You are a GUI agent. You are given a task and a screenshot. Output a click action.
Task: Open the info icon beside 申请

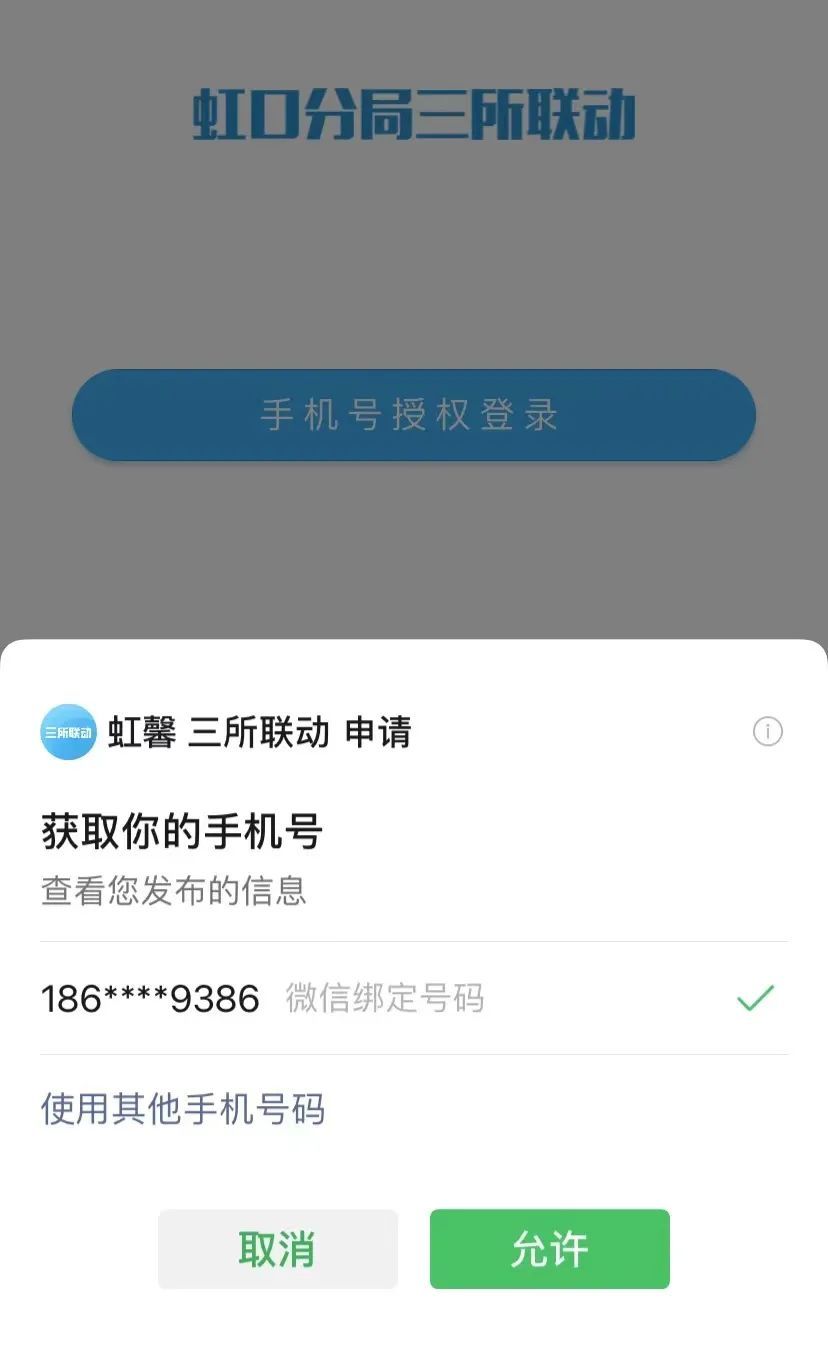tap(767, 732)
